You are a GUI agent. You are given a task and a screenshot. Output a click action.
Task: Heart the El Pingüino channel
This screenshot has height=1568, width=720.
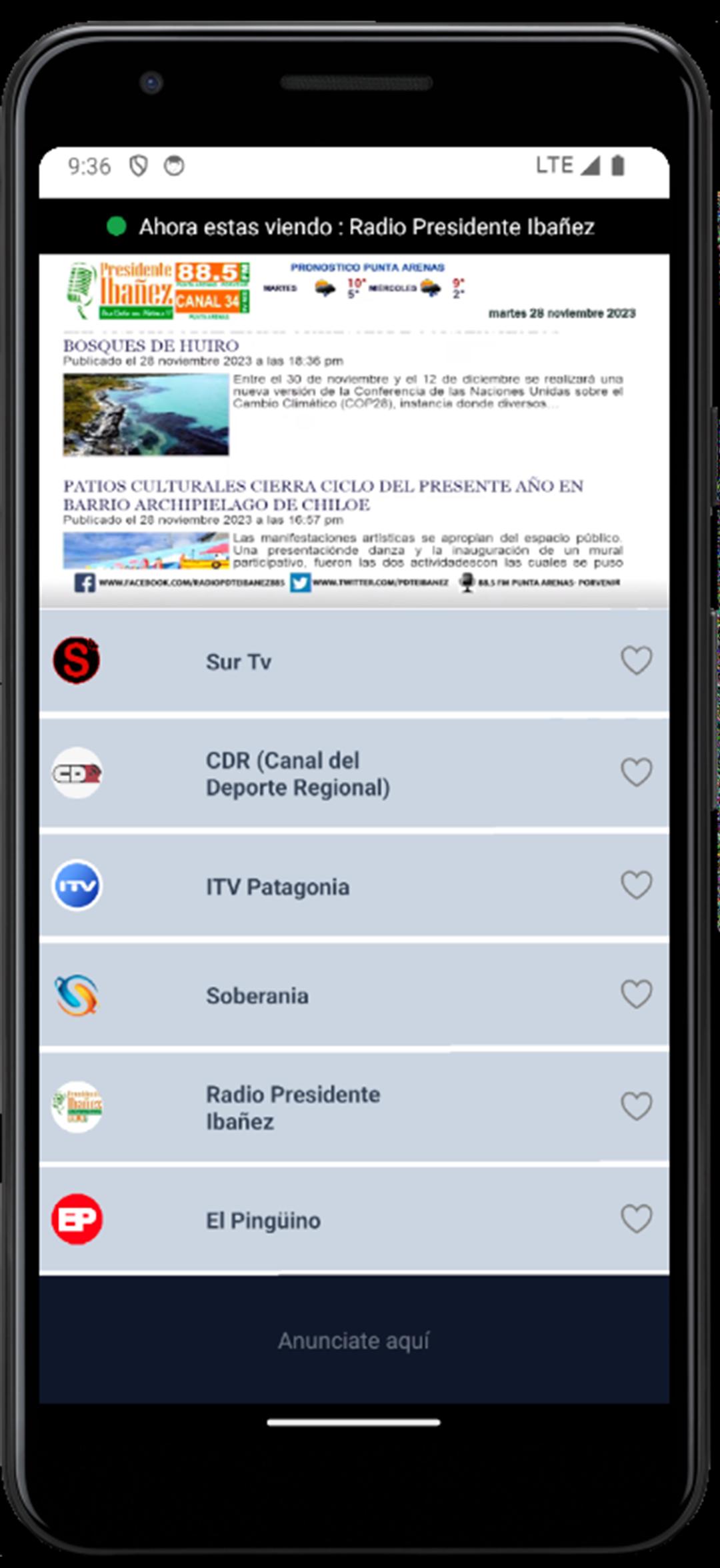point(636,1219)
